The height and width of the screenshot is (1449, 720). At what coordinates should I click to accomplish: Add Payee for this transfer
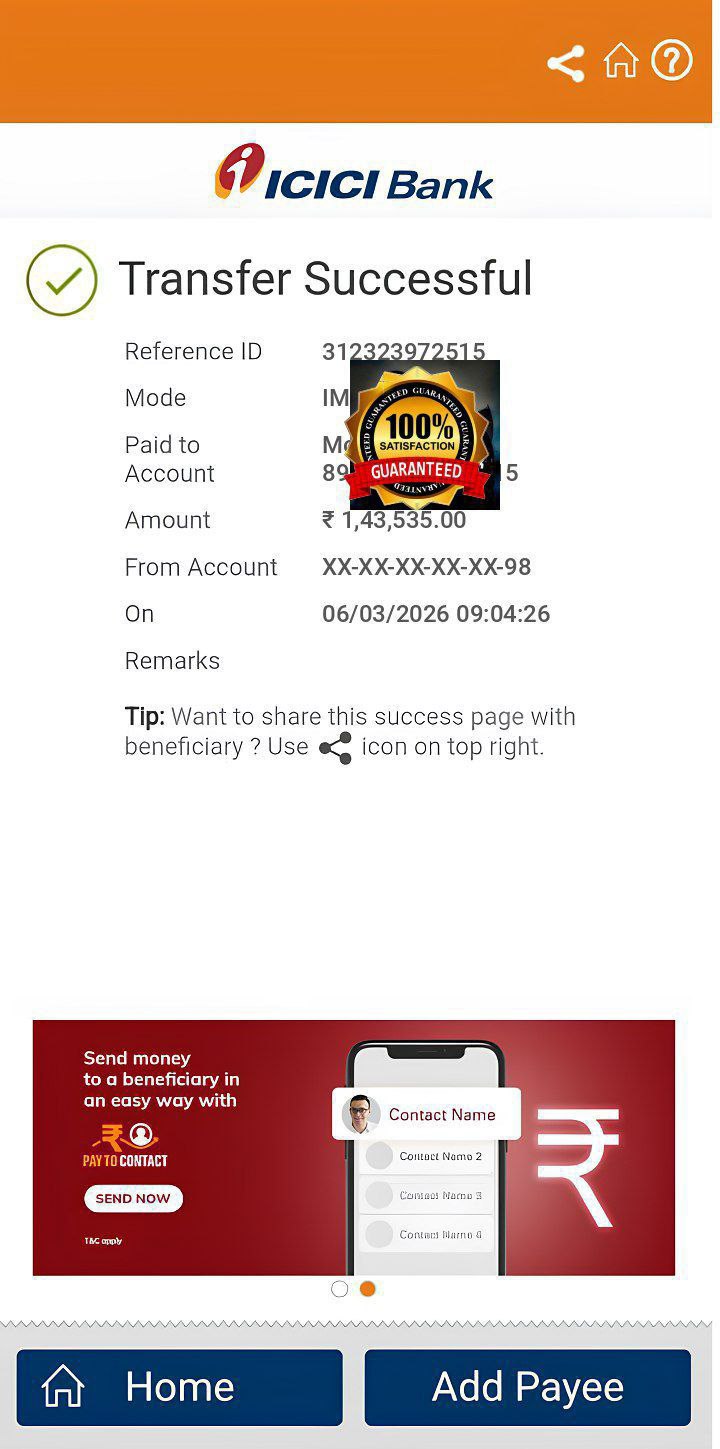[x=527, y=1387]
